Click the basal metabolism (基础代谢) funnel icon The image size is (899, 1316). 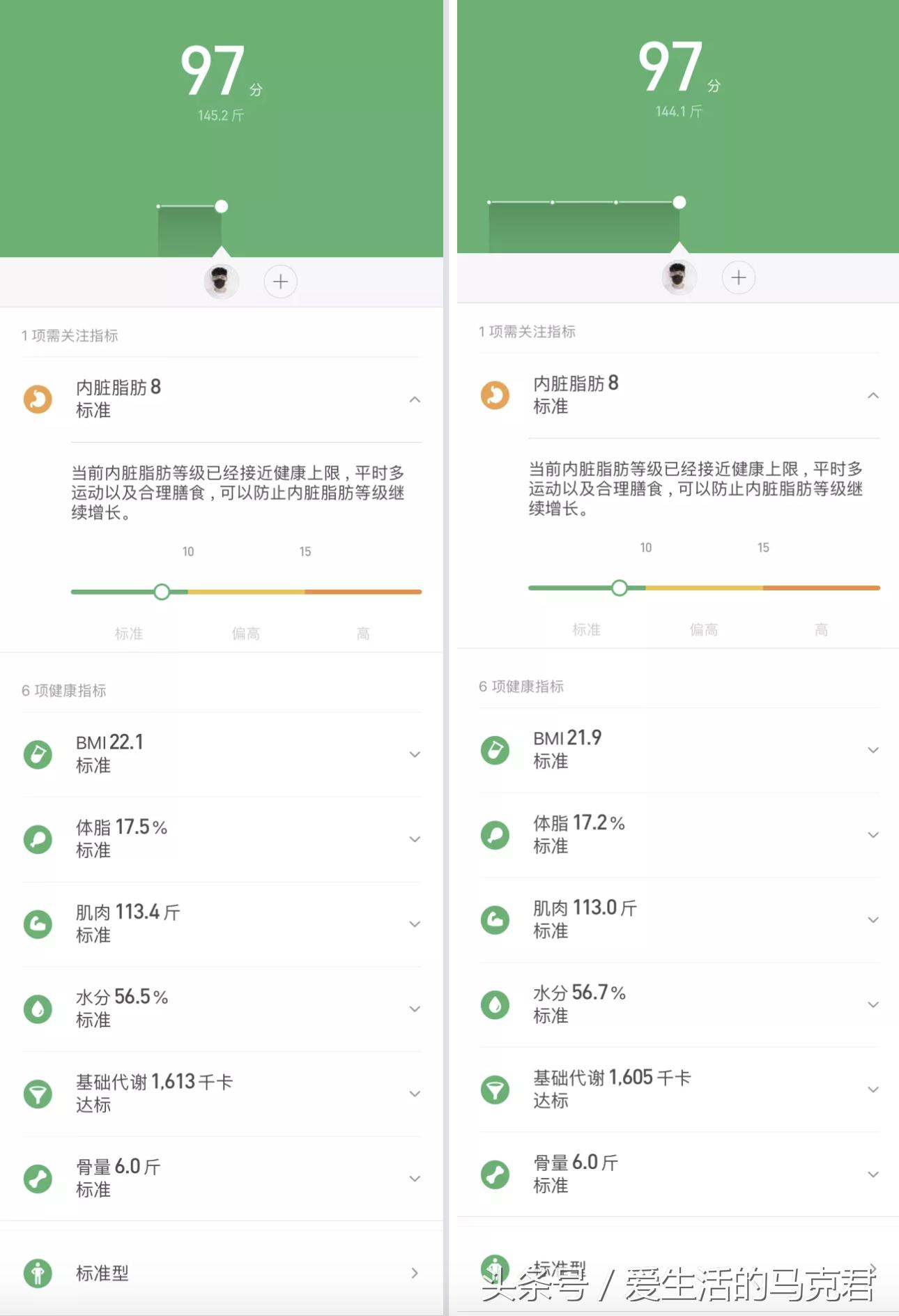[x=38, y=1094]
